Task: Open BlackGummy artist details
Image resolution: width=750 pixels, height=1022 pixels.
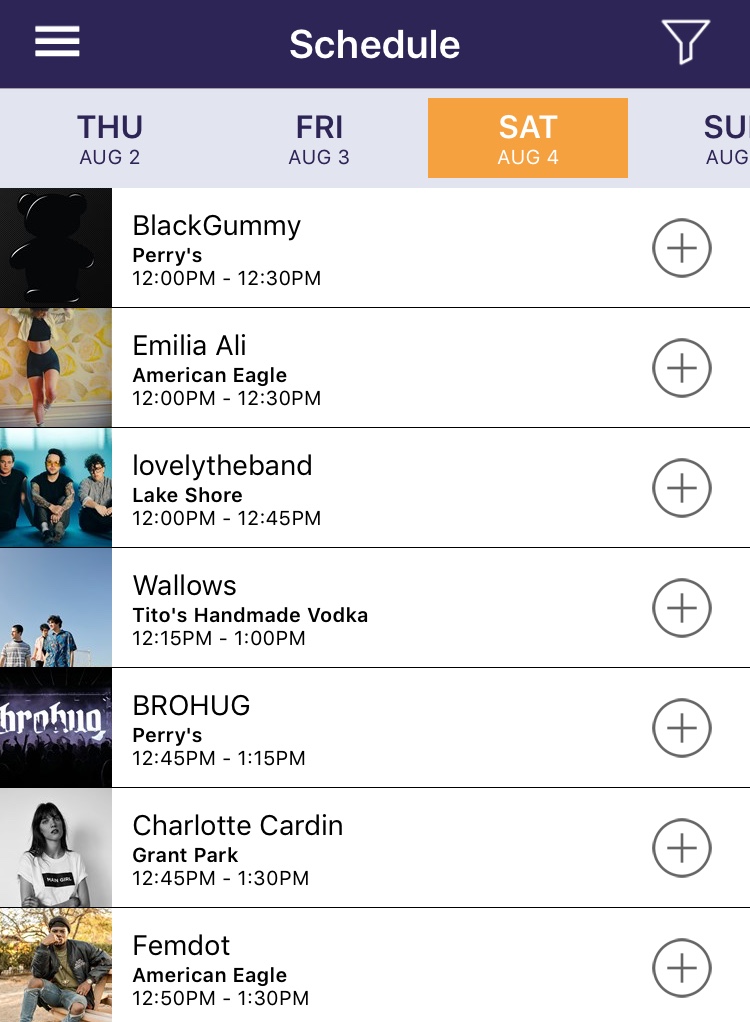Action: 300,248
